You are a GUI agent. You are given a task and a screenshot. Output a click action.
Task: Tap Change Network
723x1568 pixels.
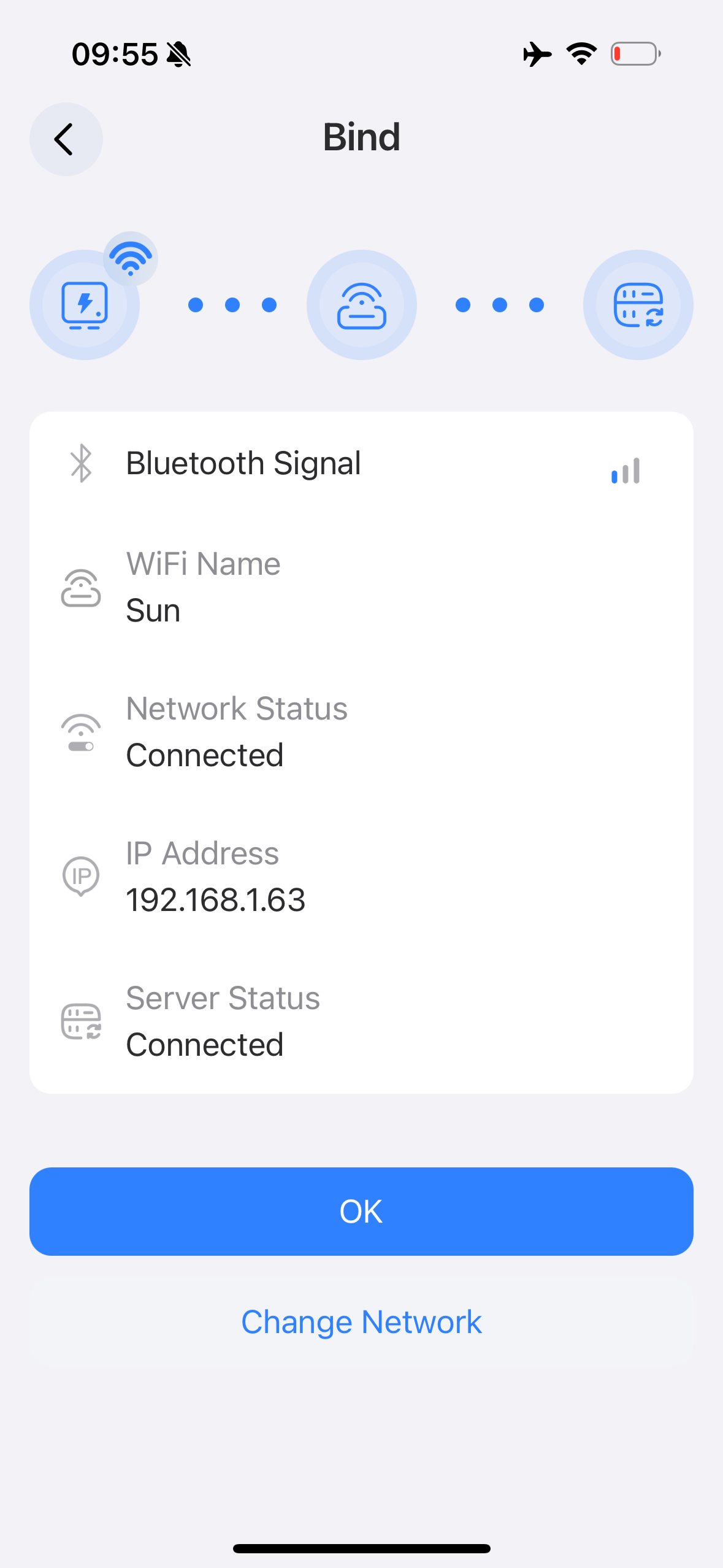361,1322
